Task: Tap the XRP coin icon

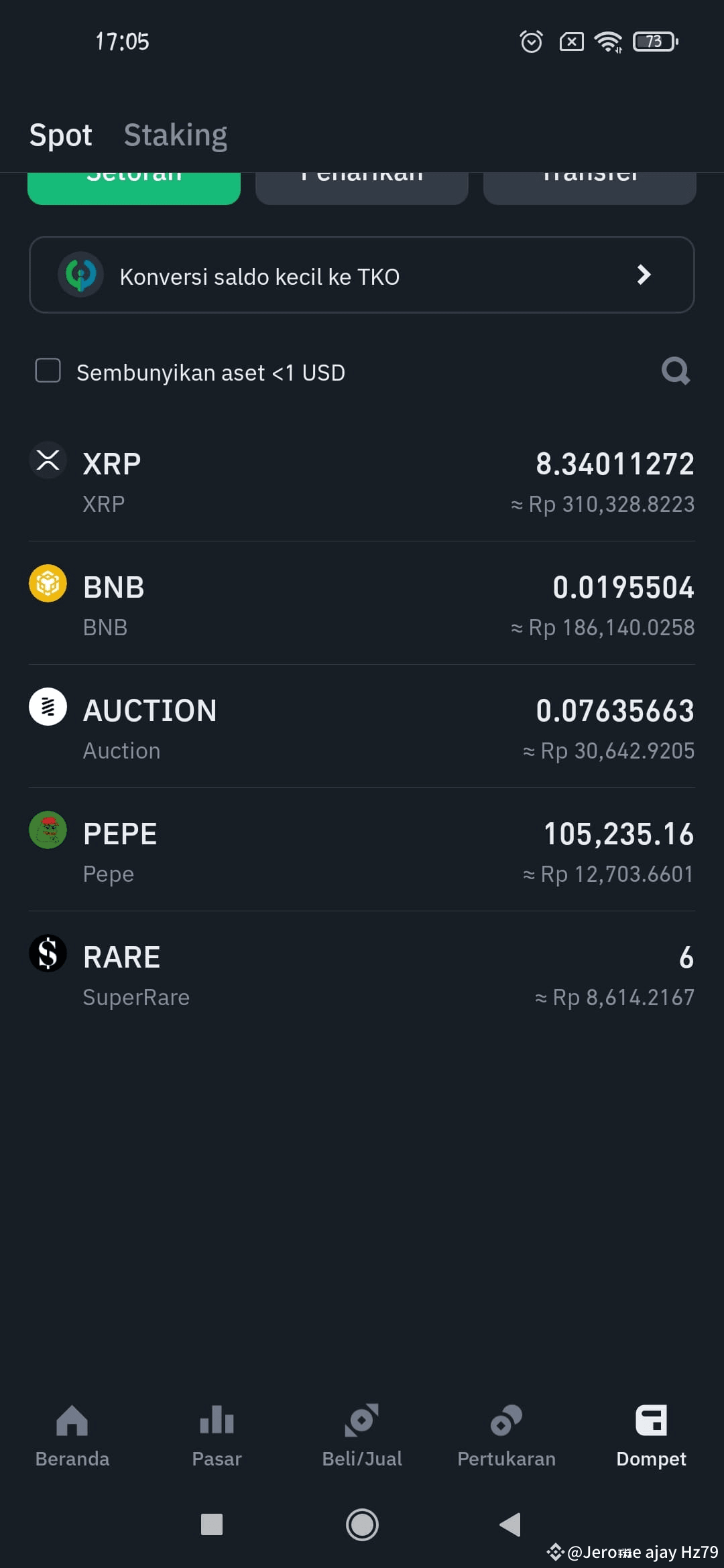Action: click(48, 460)
